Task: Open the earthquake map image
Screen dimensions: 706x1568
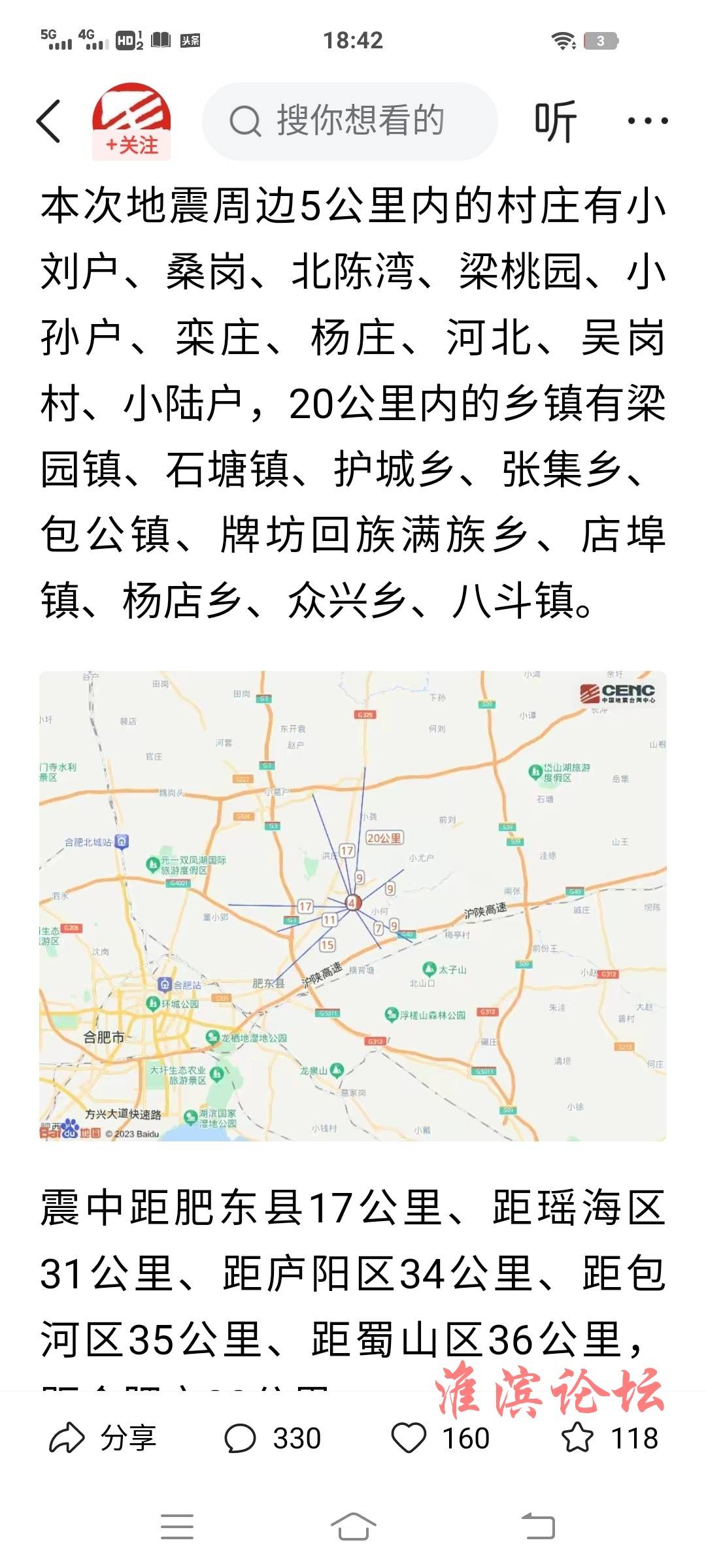Action: (353, 906)
